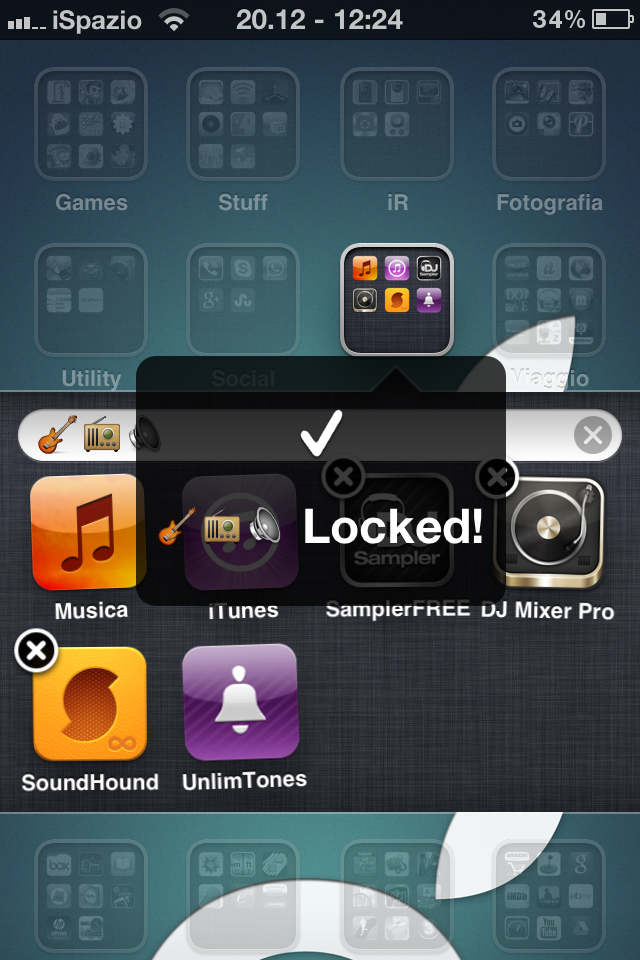Close the open music folder icon
Screen dimensions: 640x960
(x=397, y=299)
